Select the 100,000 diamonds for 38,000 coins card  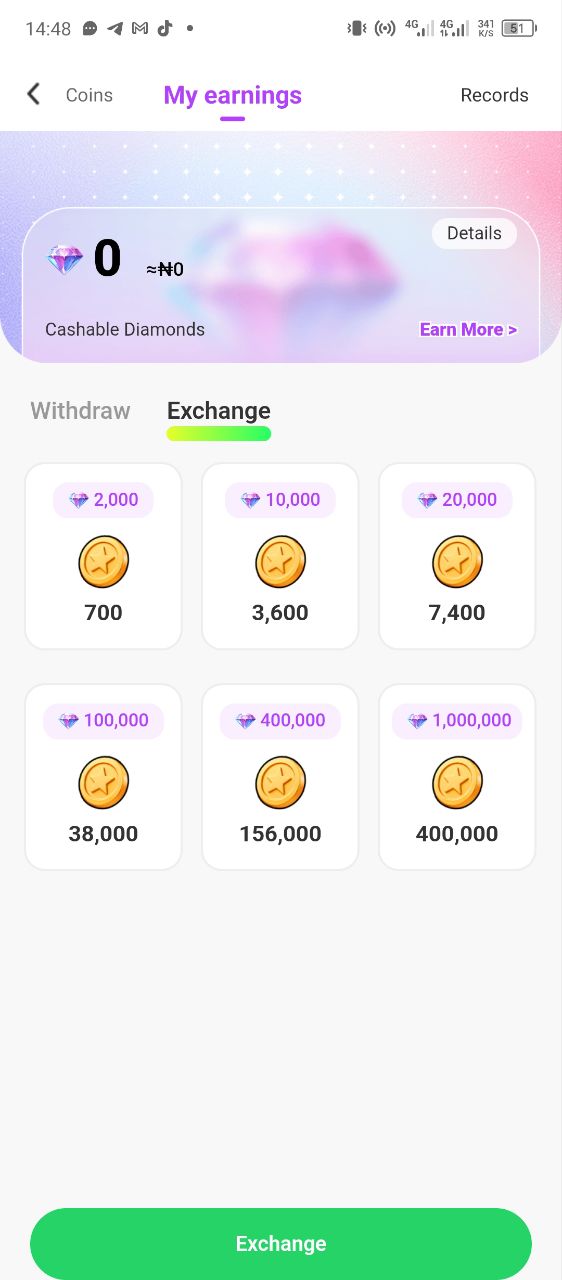coord(103,777)
